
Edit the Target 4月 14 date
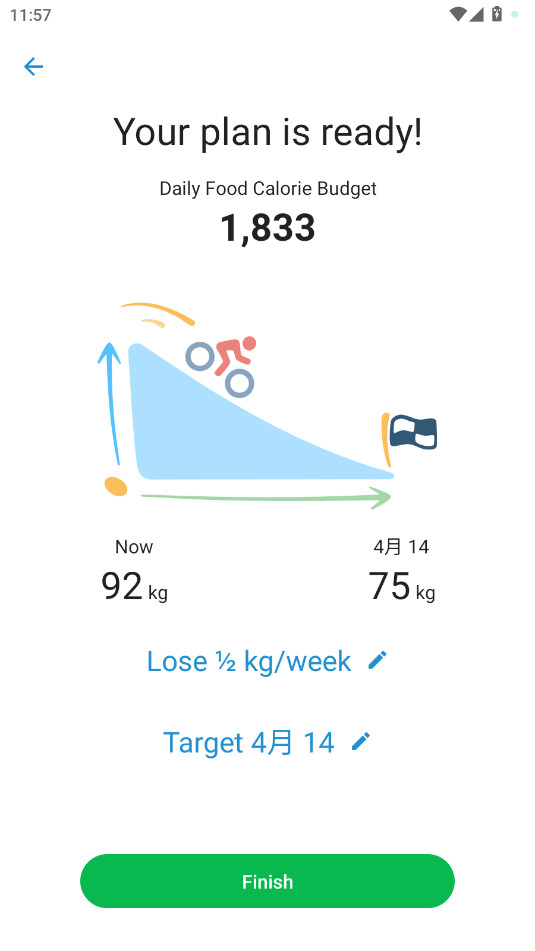(267, 742)
